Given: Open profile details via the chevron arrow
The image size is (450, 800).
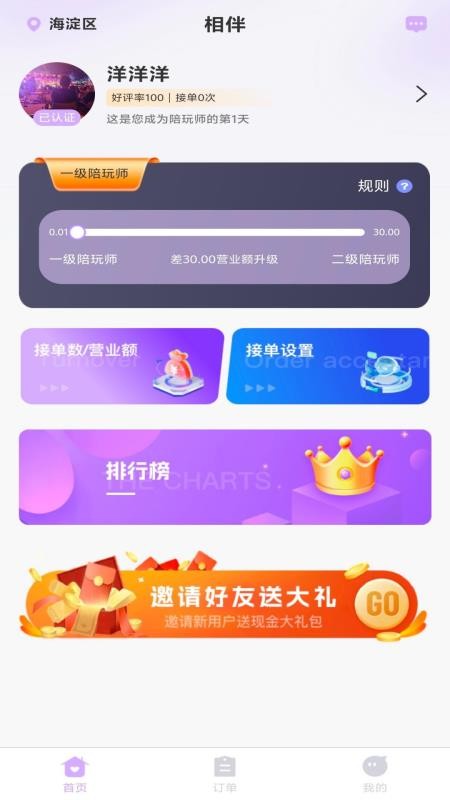Looking at the screenshot, I should pyautogui.click(x=421, y=94).
